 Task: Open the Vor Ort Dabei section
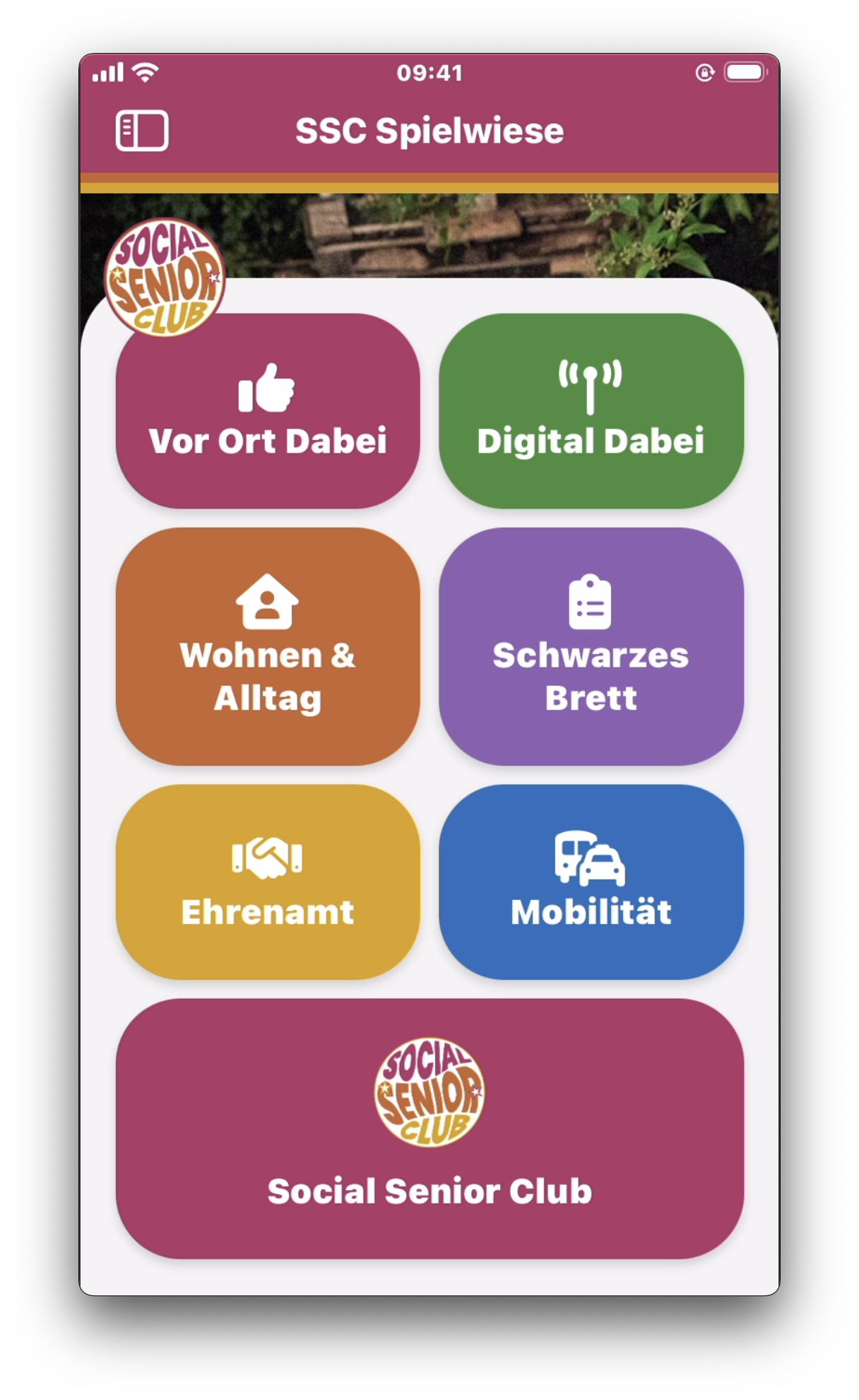pos(268,411)
